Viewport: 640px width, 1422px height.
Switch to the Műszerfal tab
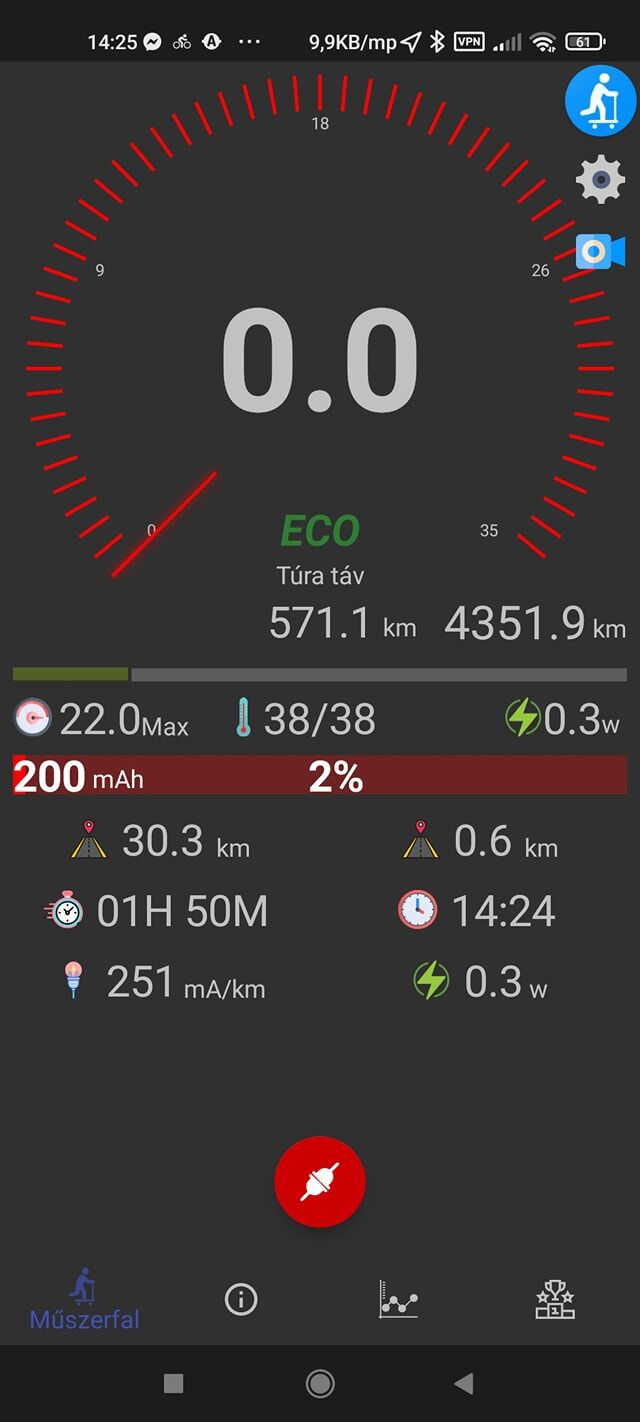[85, 1300]
